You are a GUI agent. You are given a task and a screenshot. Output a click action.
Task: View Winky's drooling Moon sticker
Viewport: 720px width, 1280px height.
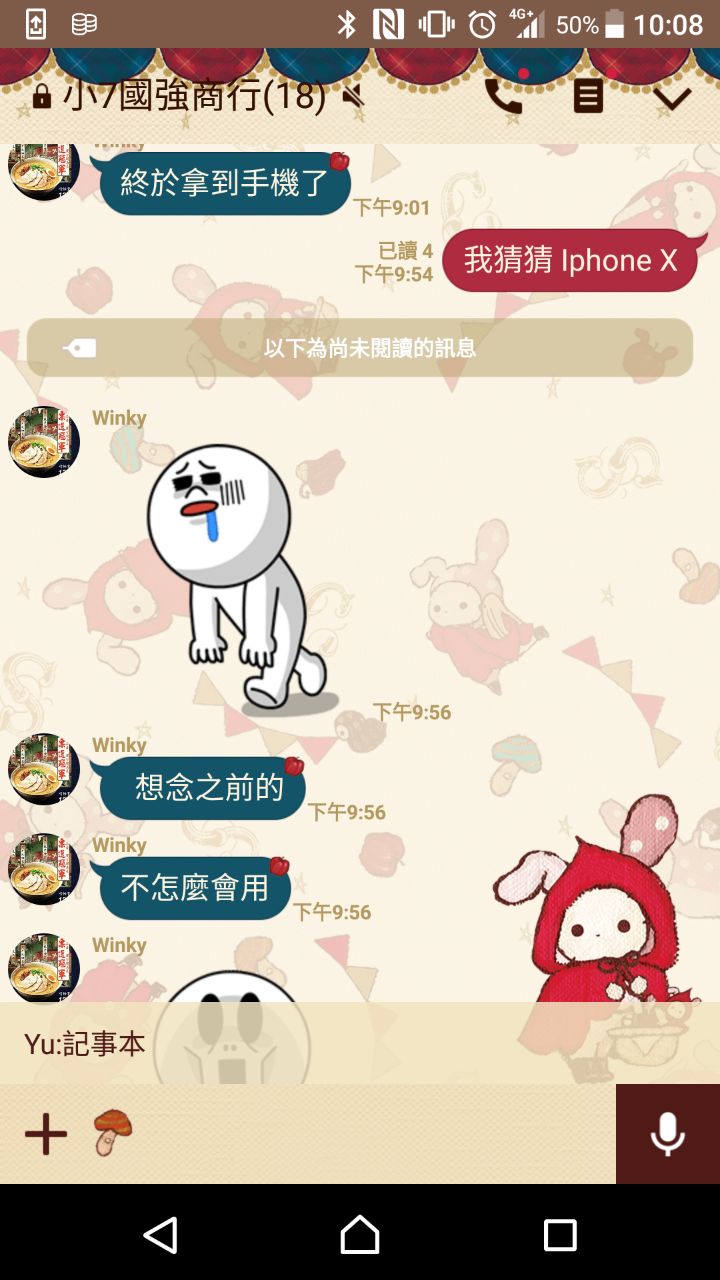tap(238, 578)
